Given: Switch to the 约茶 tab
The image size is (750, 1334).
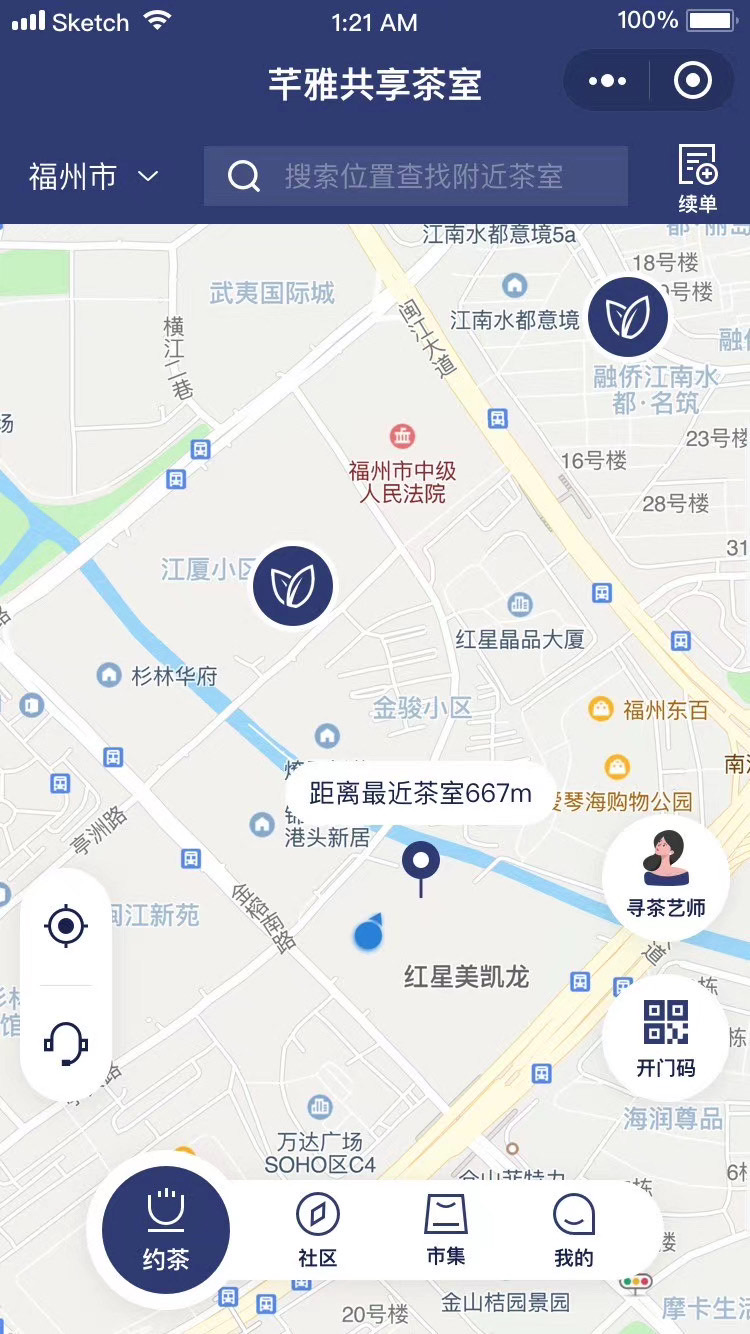Looking at the screenshot, I should coord(166,1230).
